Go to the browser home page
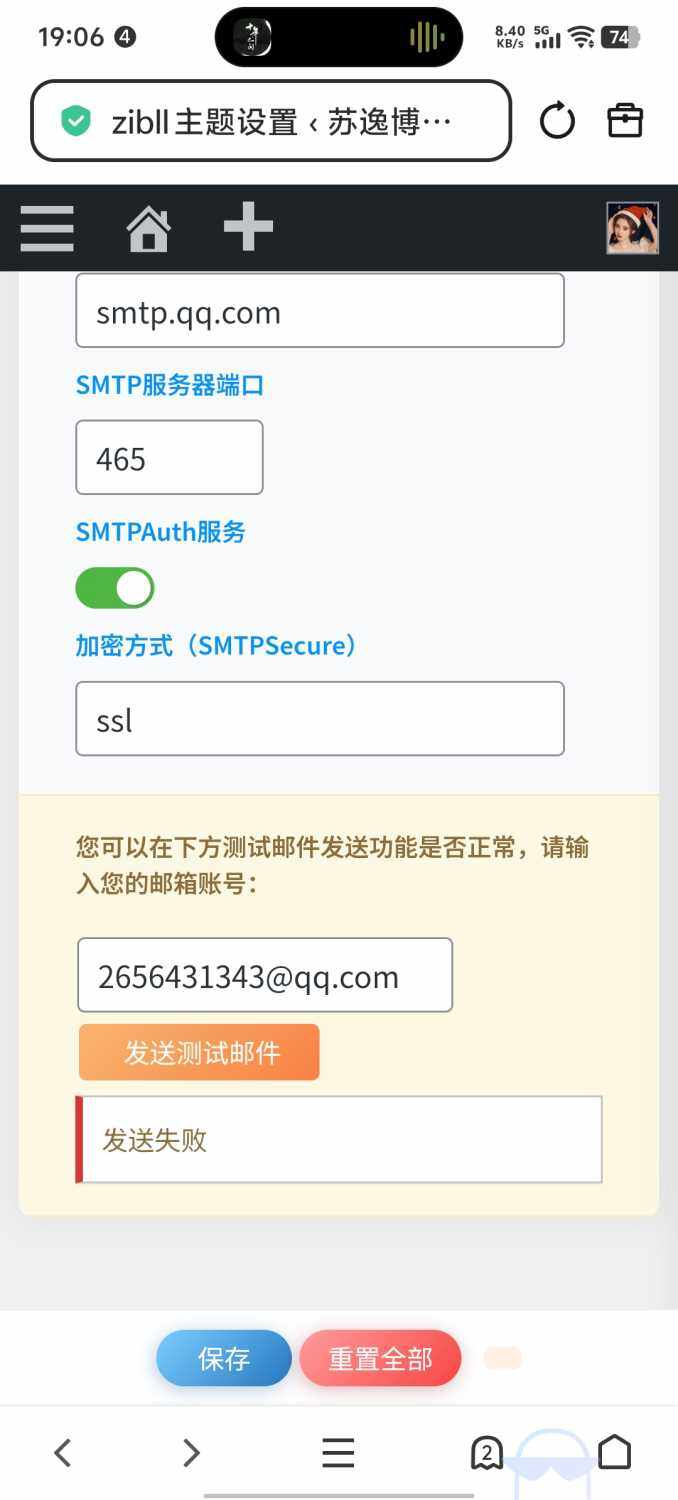 [614, 1452]
